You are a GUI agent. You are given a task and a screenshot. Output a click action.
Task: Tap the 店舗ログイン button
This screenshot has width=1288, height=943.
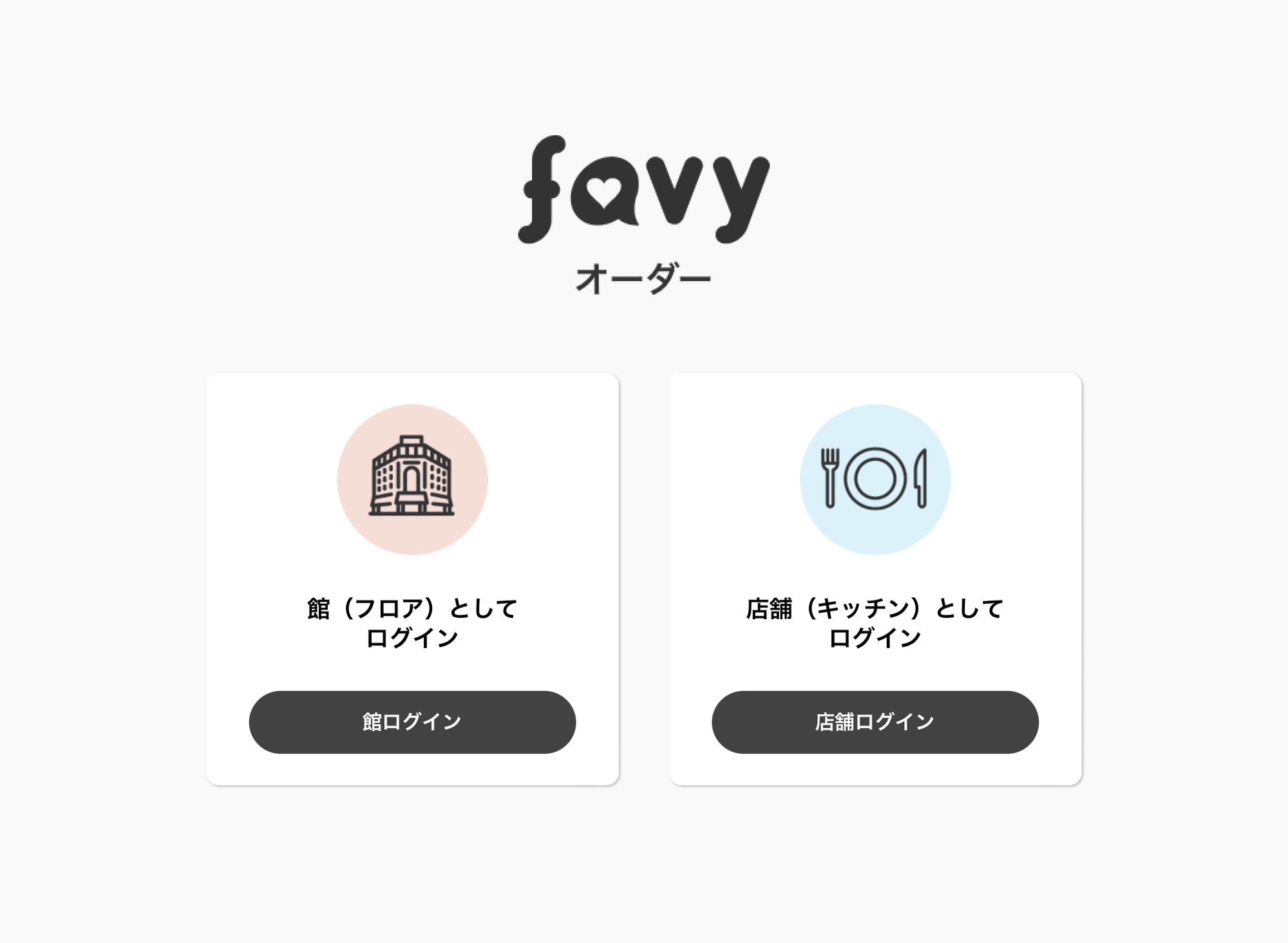click(875, 722)
